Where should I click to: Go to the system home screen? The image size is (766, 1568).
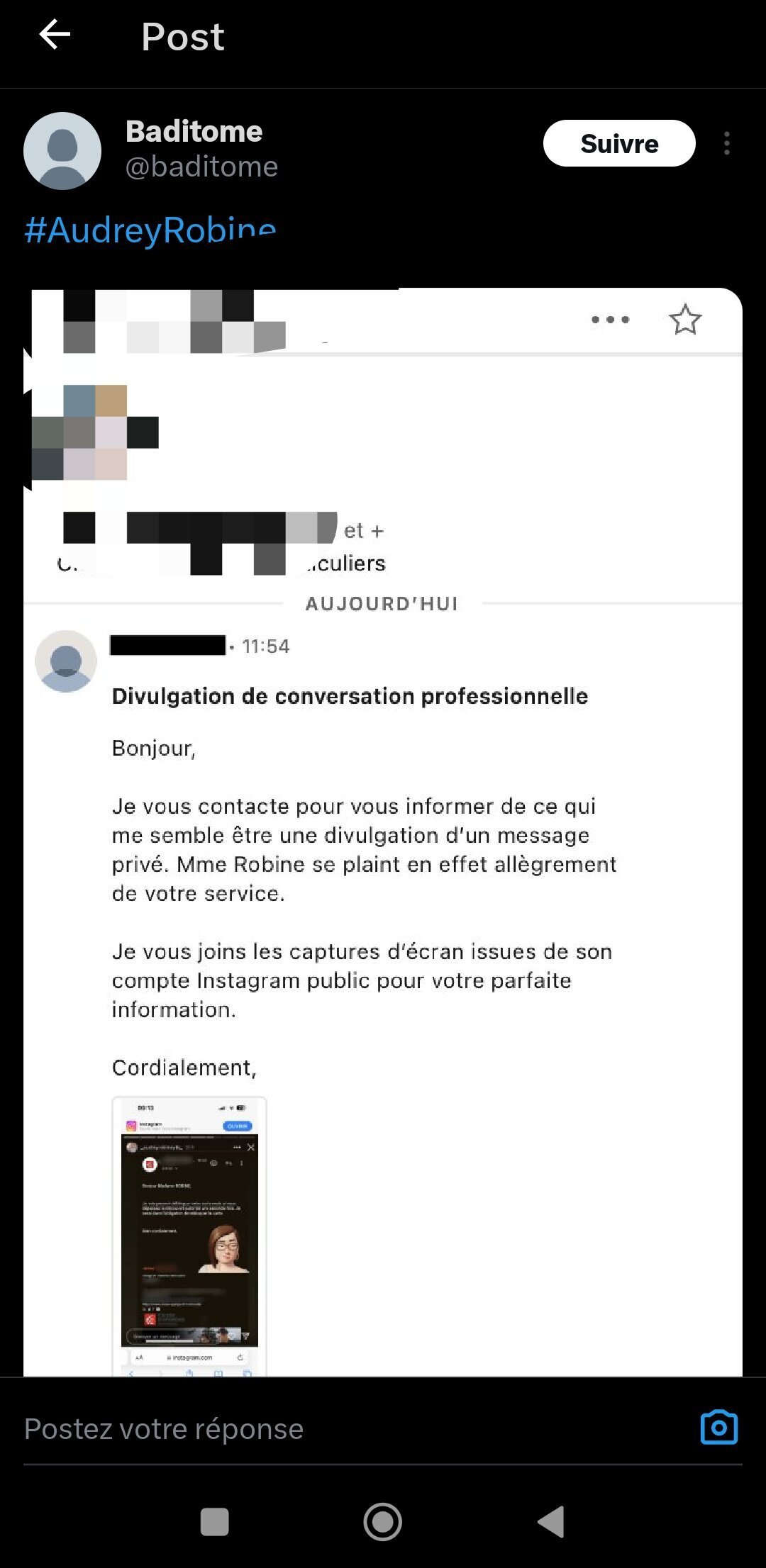[x=383, y=1521]
